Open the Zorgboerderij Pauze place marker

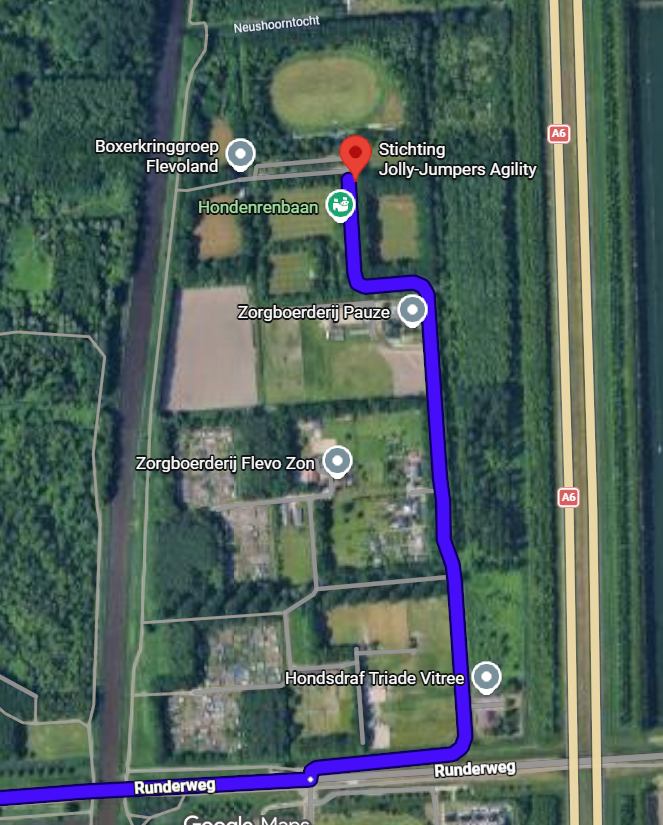[412, 310]
